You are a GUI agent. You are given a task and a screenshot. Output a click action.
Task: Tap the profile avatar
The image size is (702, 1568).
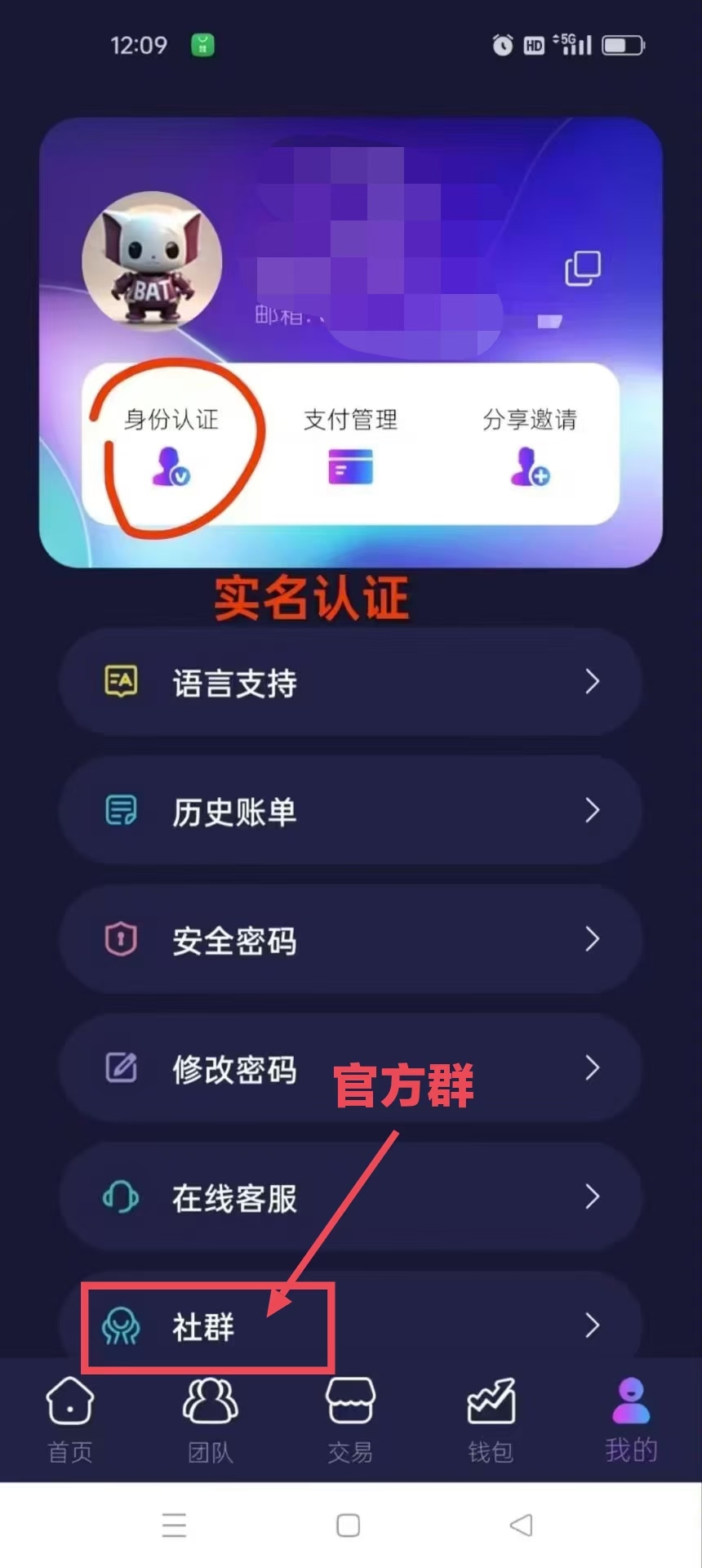152,261
